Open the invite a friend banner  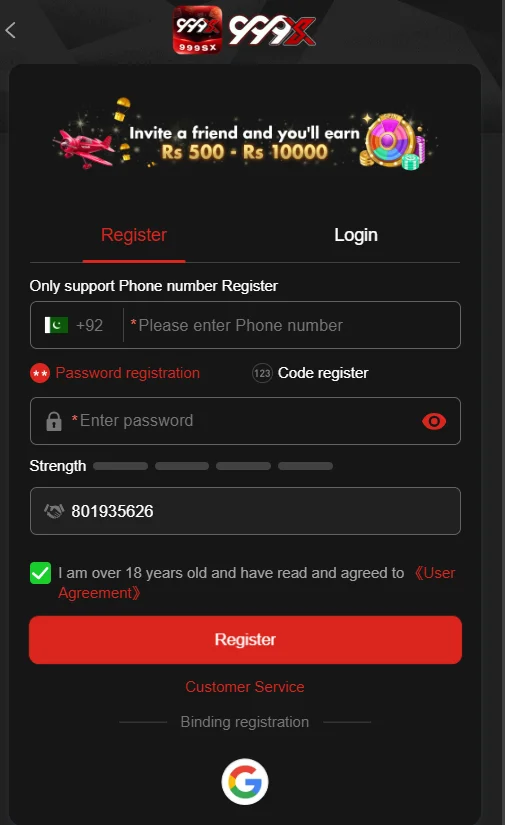[x=245, y=136]
